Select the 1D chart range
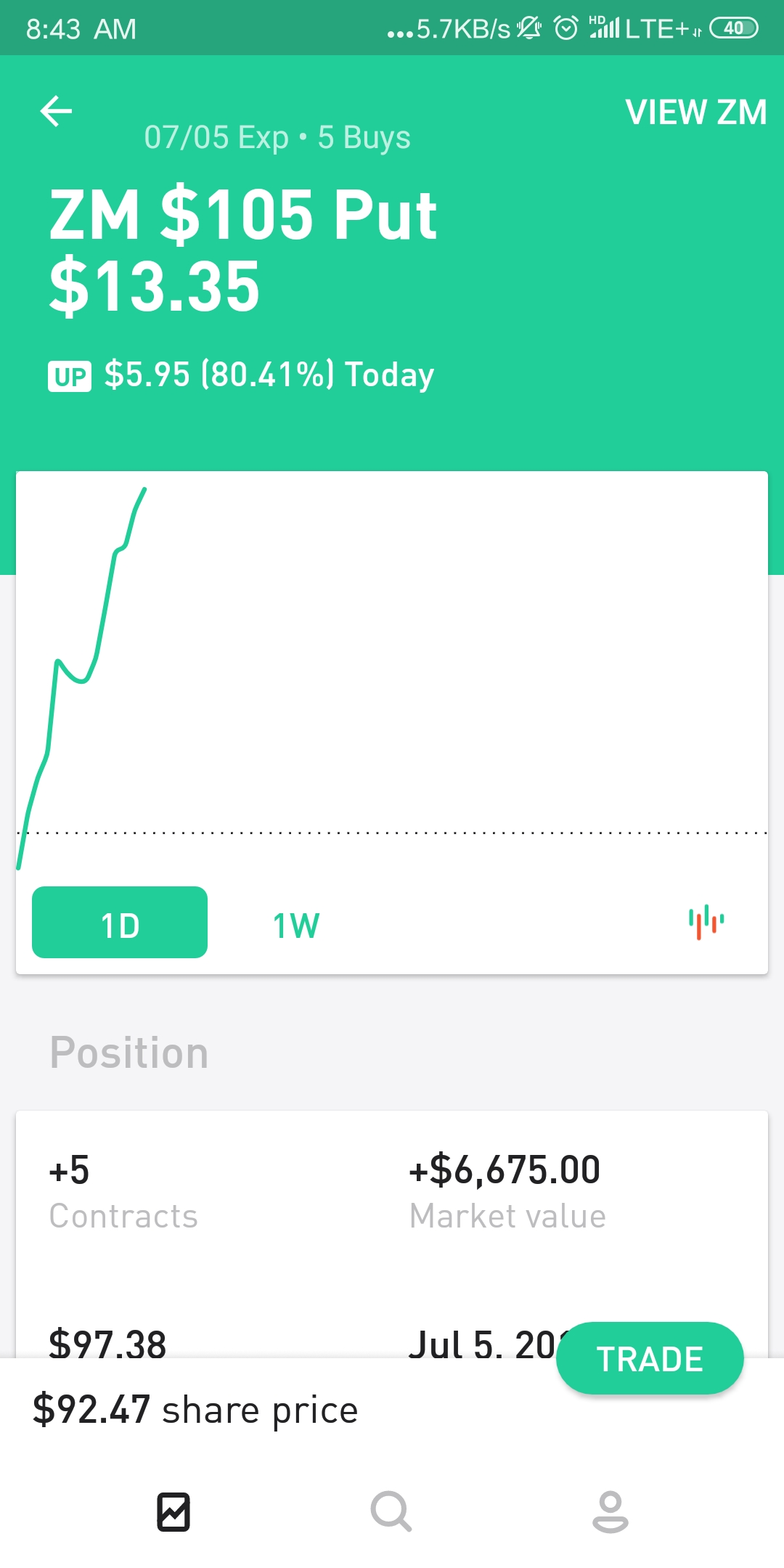 coord(120,922)
